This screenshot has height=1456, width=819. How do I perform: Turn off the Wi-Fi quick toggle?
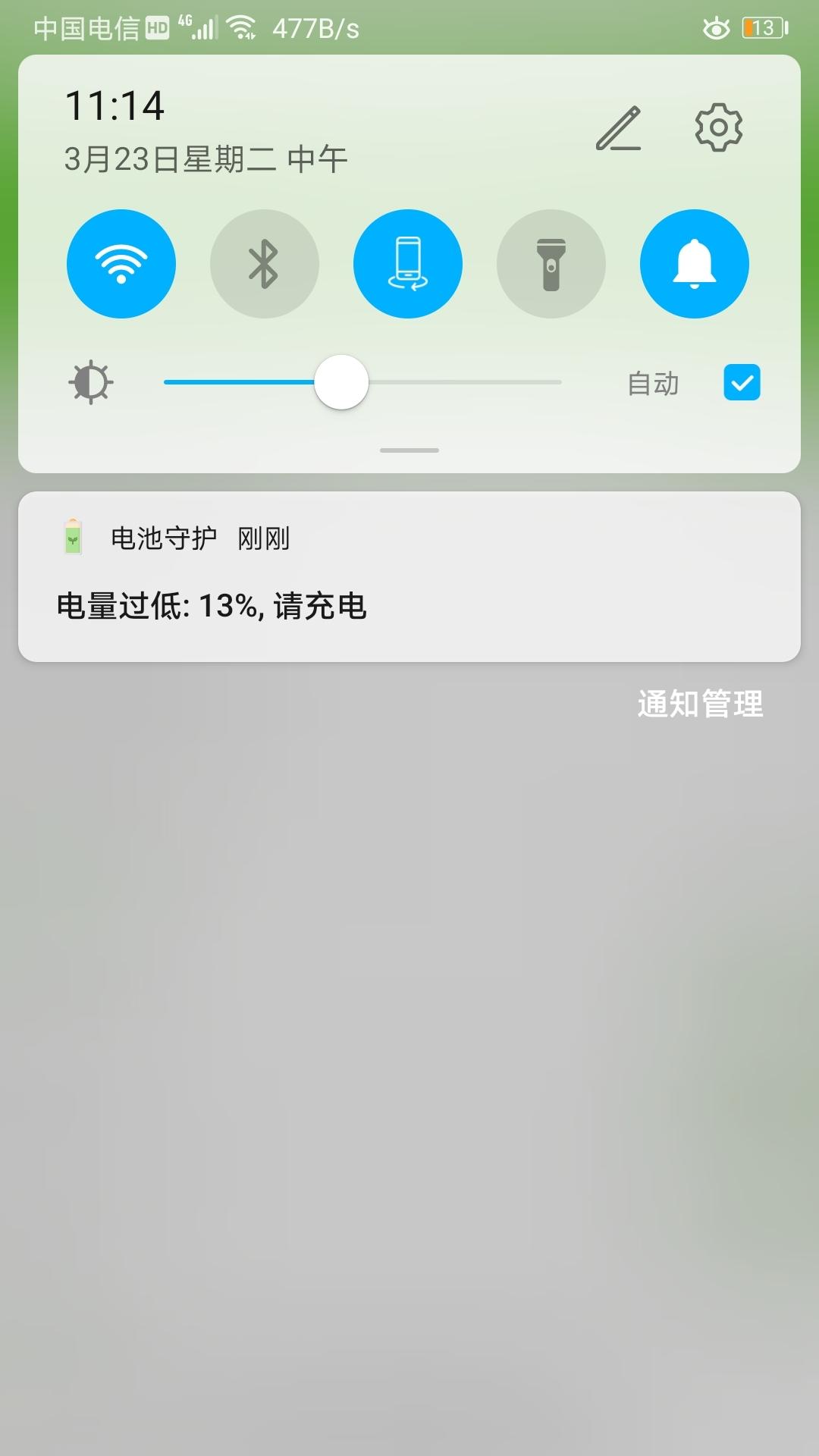[121, 263]
